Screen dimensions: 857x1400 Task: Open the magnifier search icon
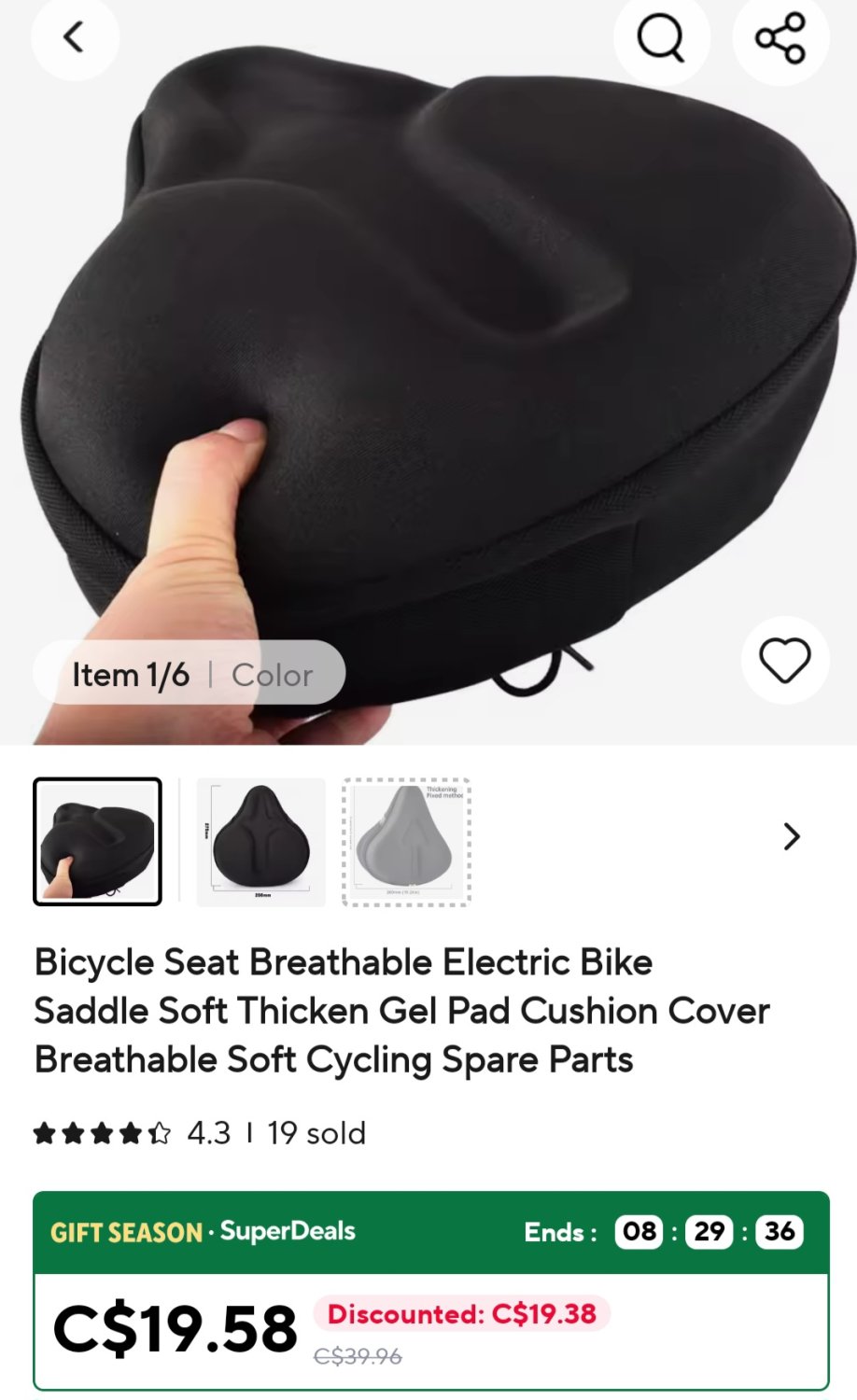pos(663,39)
